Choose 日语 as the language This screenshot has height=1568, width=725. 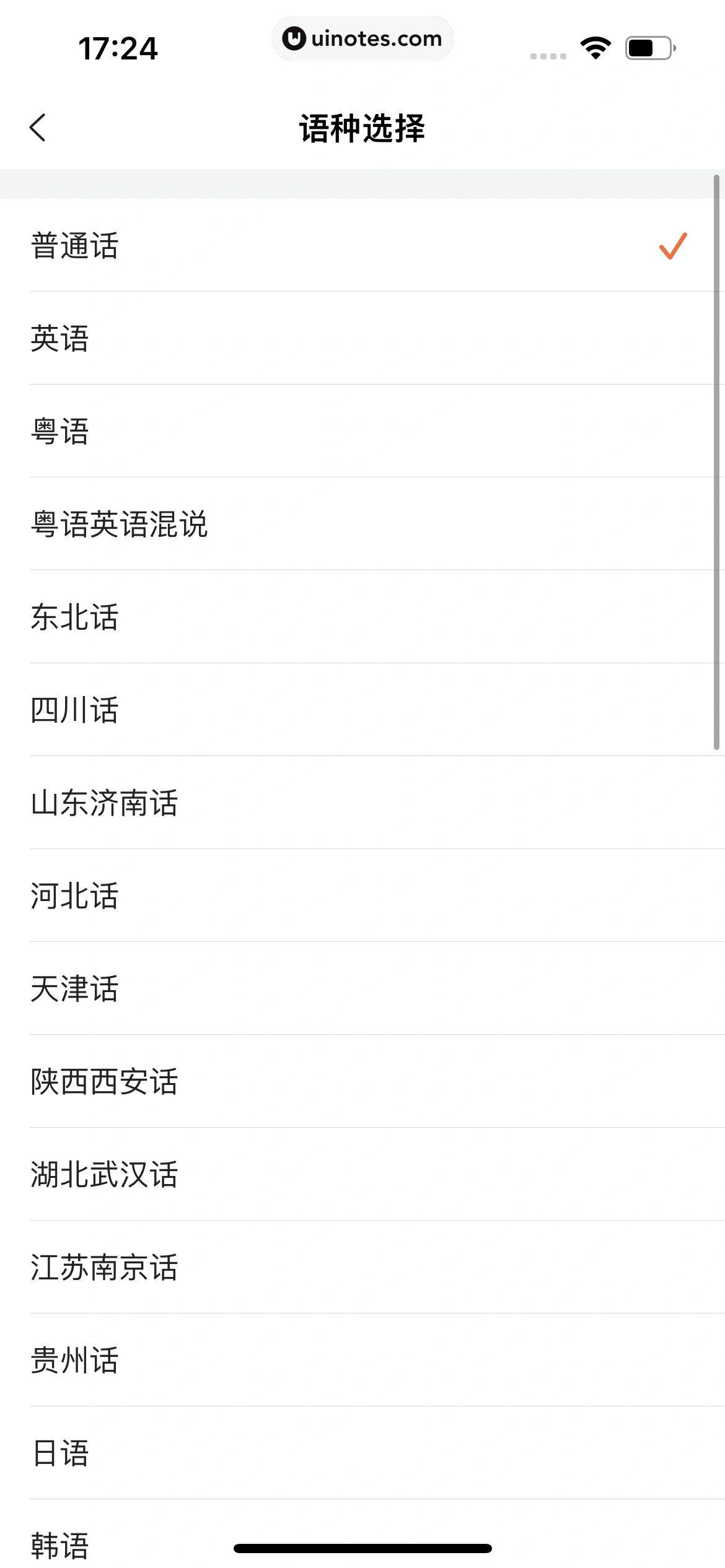[60, 1453]
